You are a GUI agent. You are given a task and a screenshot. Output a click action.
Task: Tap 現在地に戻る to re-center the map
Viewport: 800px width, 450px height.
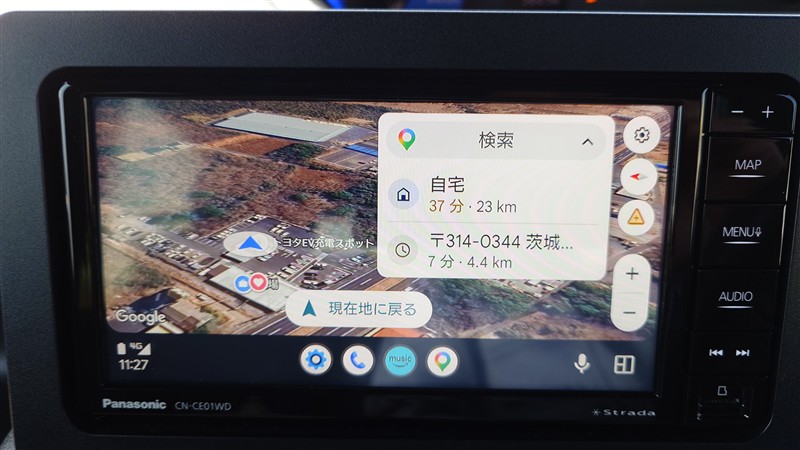coord(358,309)
